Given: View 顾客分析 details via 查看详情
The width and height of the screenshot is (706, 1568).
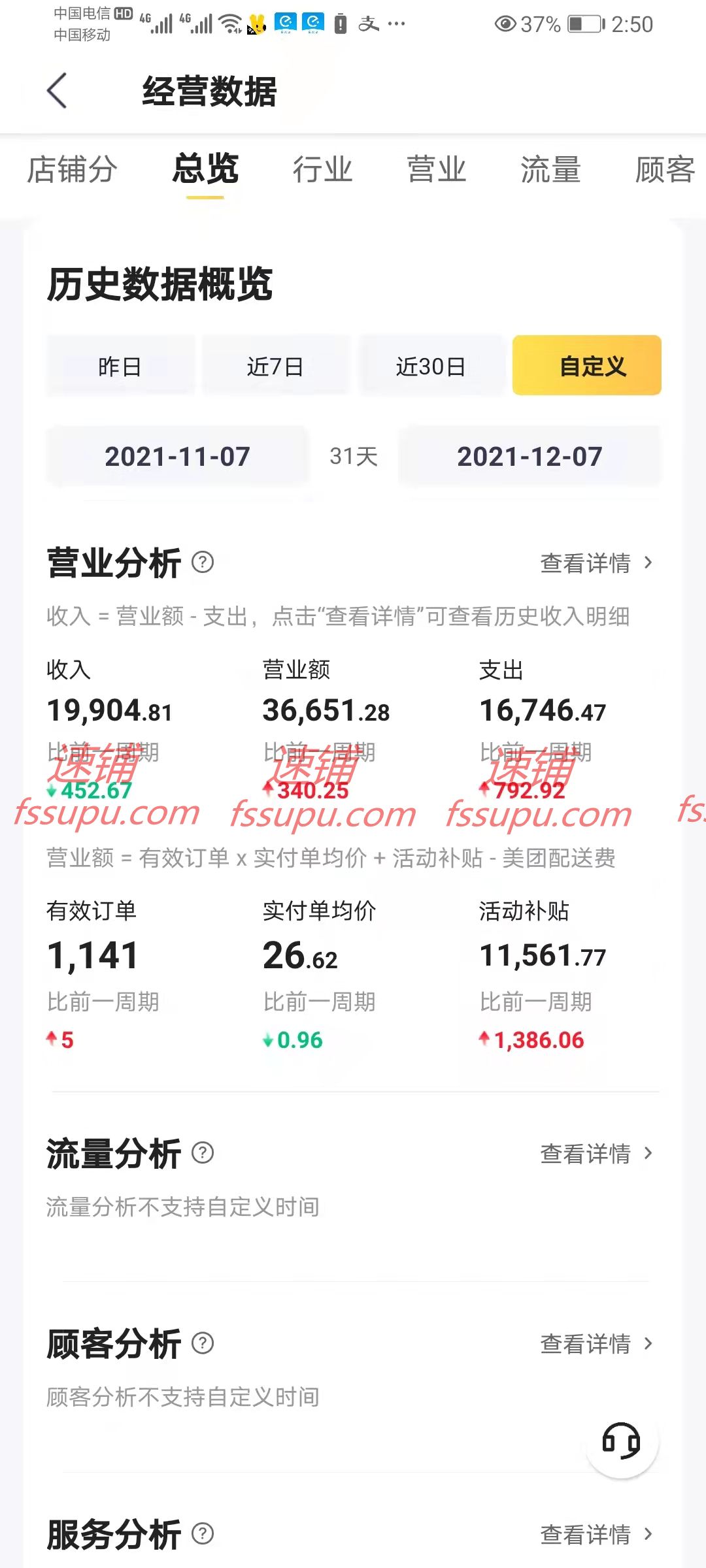Looking at the screenshot, I should click(596, 1344).
